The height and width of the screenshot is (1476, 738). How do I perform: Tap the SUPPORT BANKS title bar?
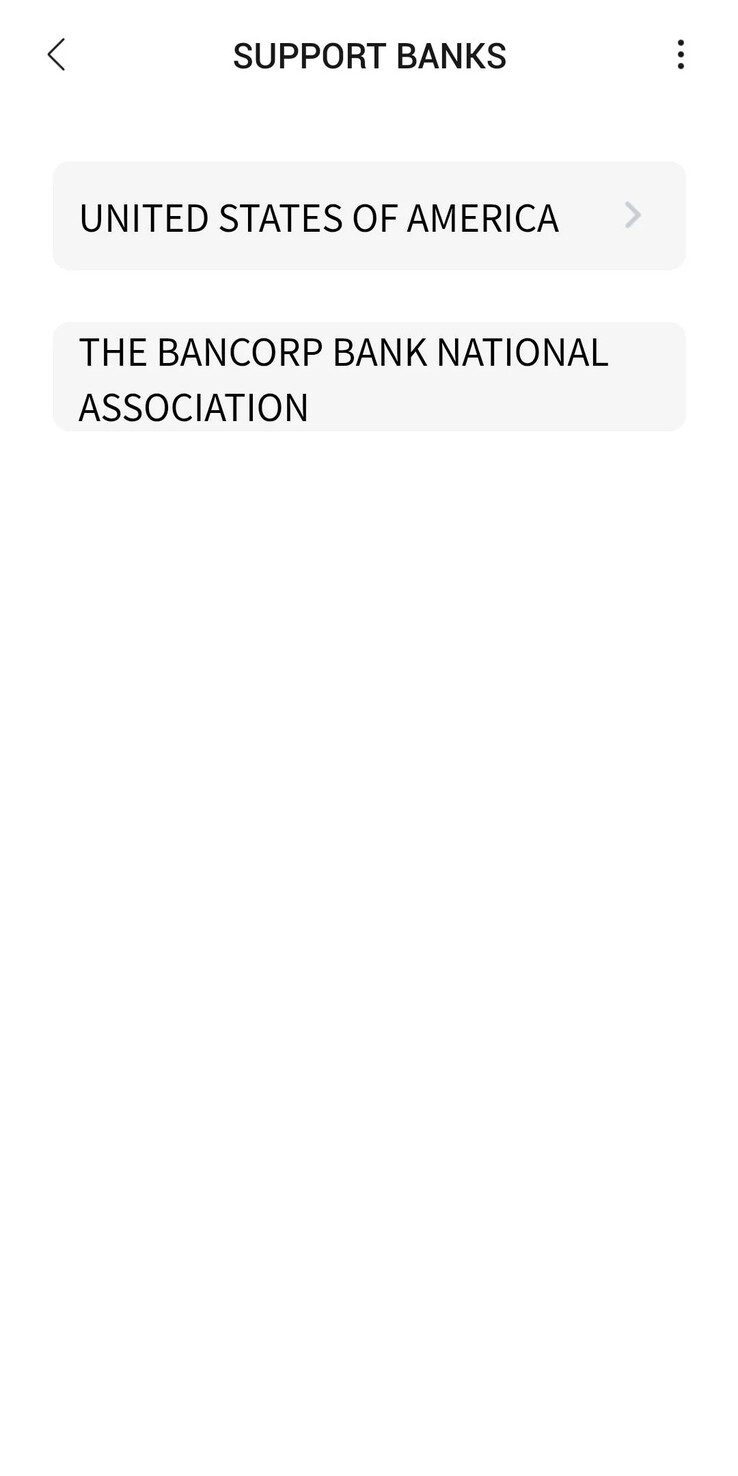(369, 54)
